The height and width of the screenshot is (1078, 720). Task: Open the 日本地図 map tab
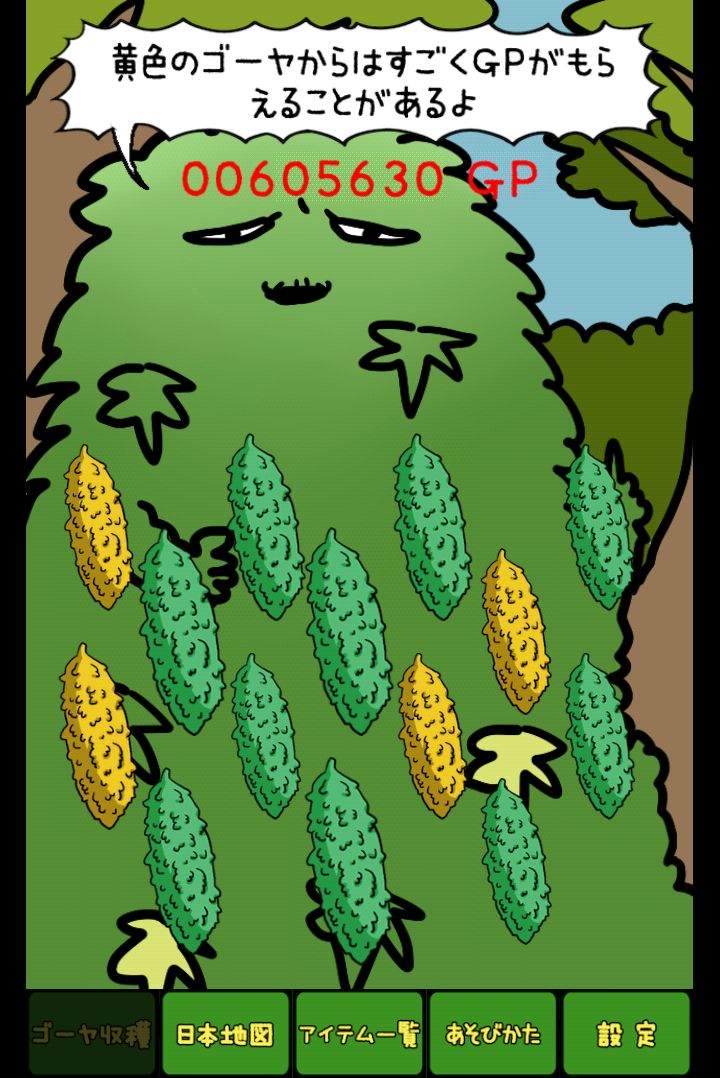tap(225, 1033)
